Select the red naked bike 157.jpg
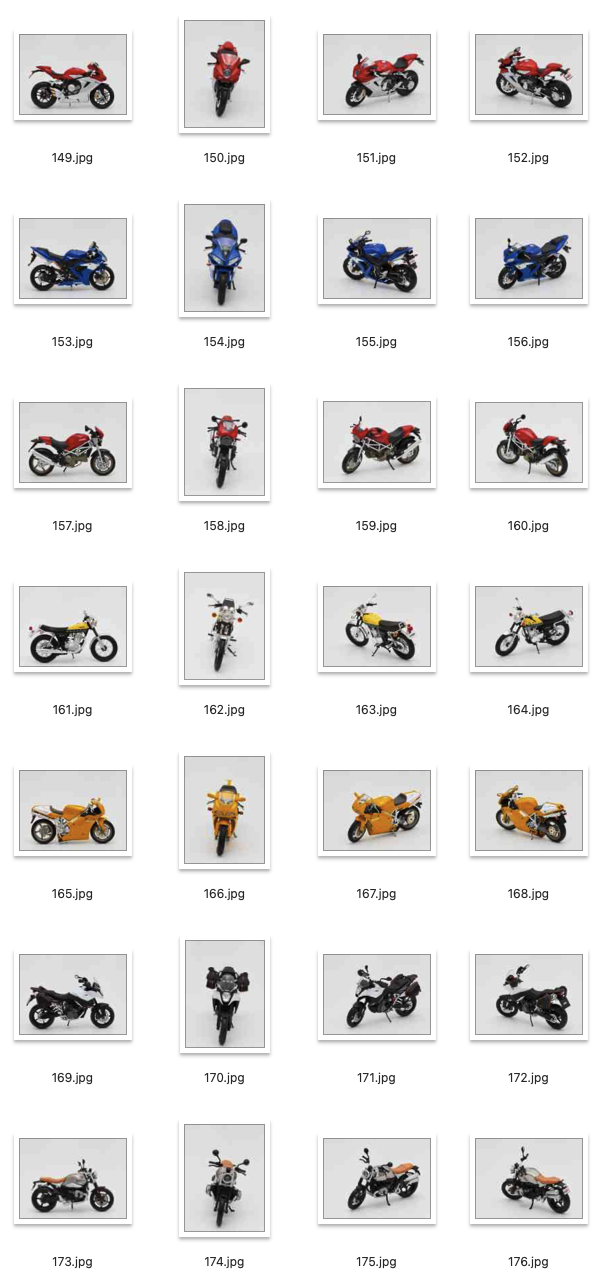Viewport: 607px width, 1288px height. point(73,443)
